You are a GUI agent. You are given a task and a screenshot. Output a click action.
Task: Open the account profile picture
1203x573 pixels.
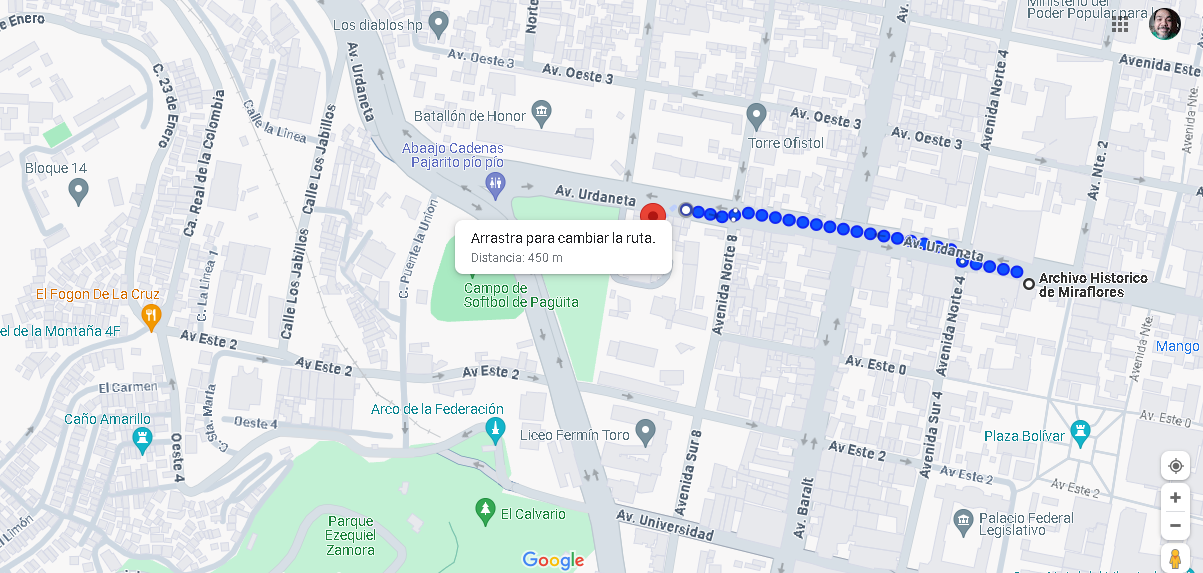pyautogui.click(x=1164, y=24)
